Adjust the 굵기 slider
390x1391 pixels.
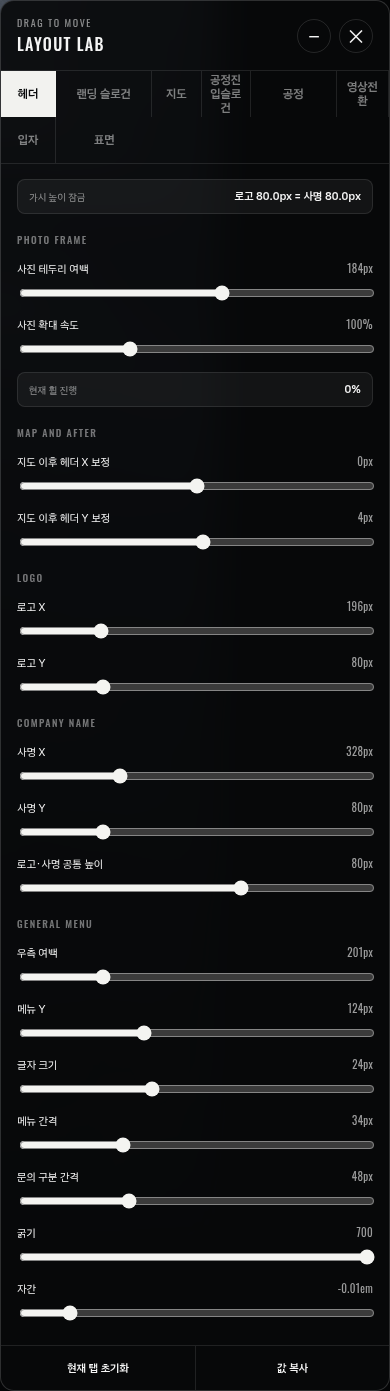click(x=196, y=1257)
